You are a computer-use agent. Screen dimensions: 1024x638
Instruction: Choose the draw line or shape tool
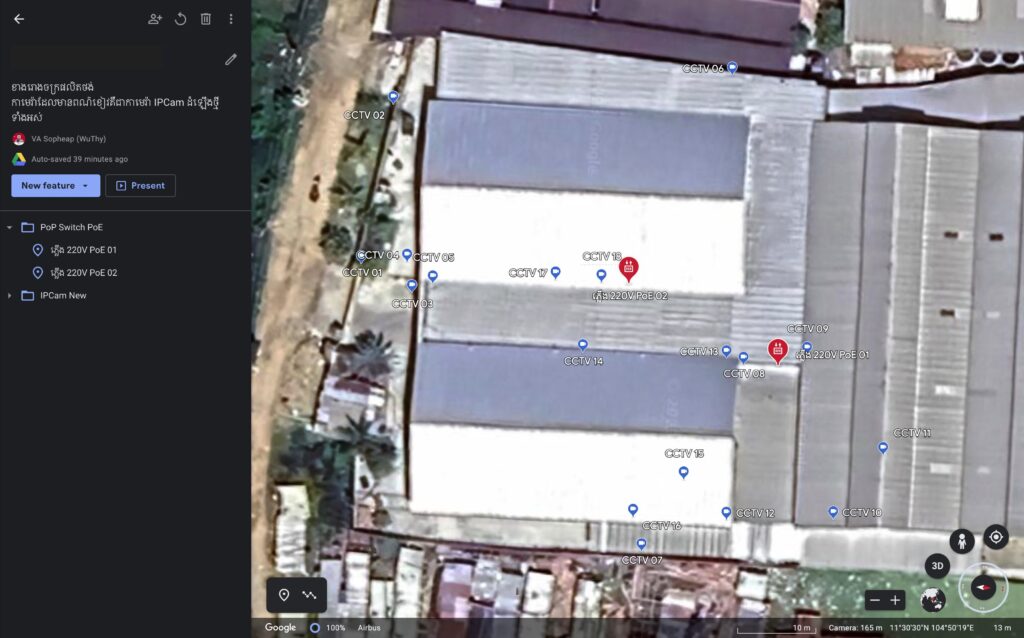click(310, 595)
